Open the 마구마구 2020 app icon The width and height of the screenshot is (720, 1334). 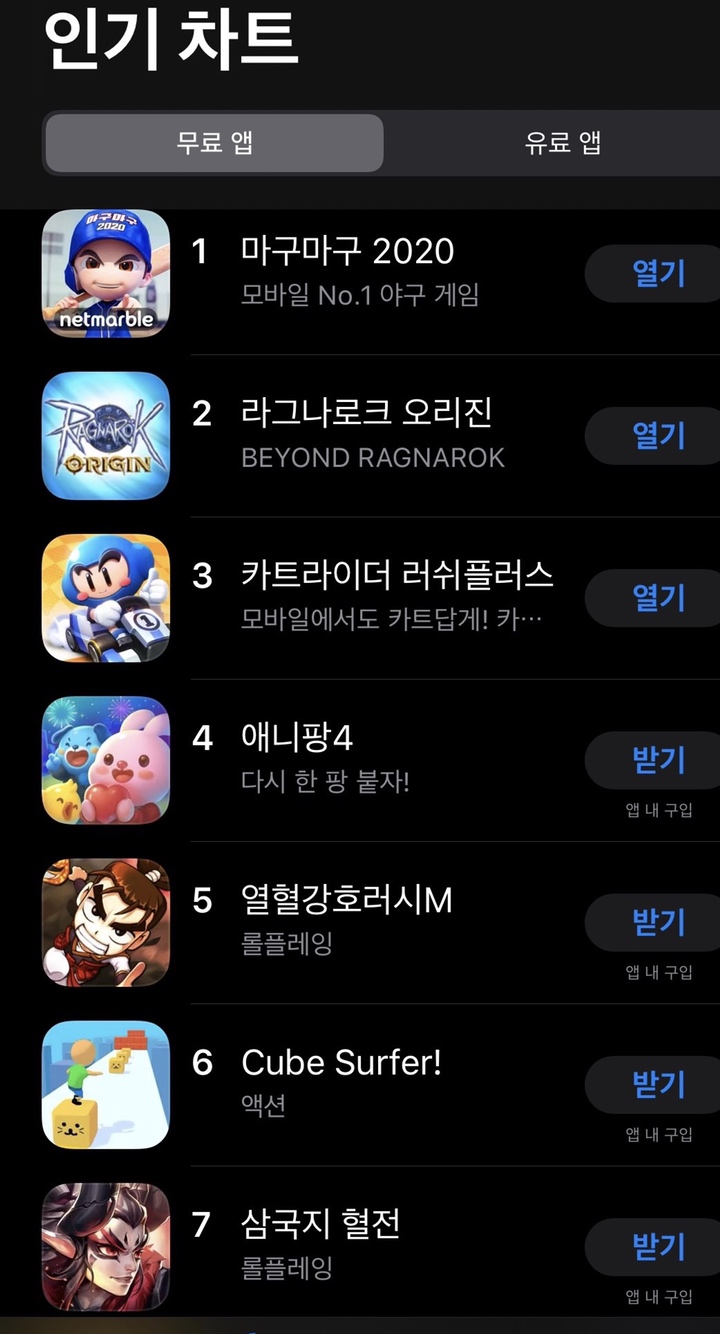105,274
